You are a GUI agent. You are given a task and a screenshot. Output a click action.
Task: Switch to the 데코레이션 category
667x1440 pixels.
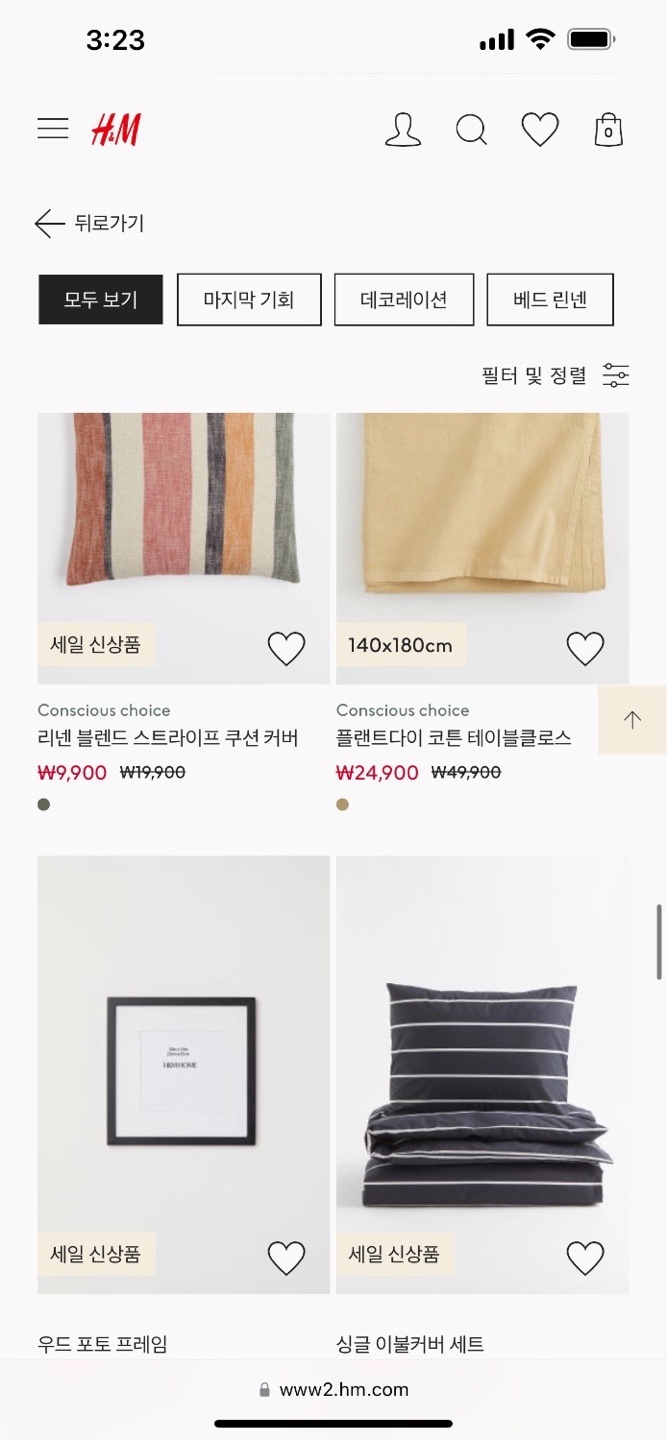click(x=404, y=299)
